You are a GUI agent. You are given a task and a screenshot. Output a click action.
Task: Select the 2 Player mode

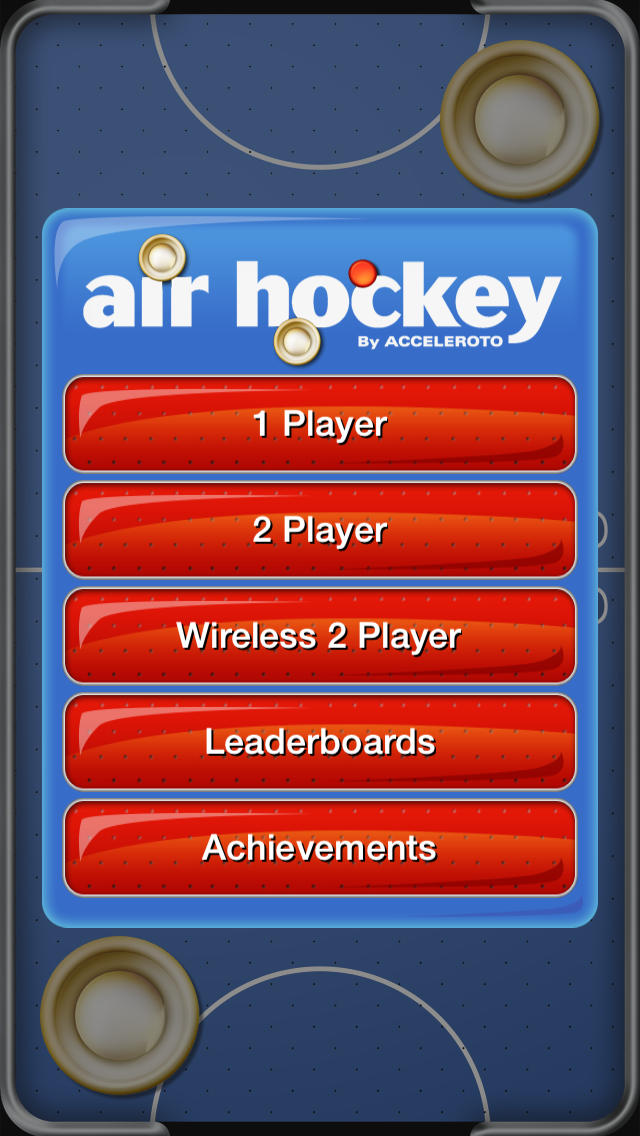[320, 530]
